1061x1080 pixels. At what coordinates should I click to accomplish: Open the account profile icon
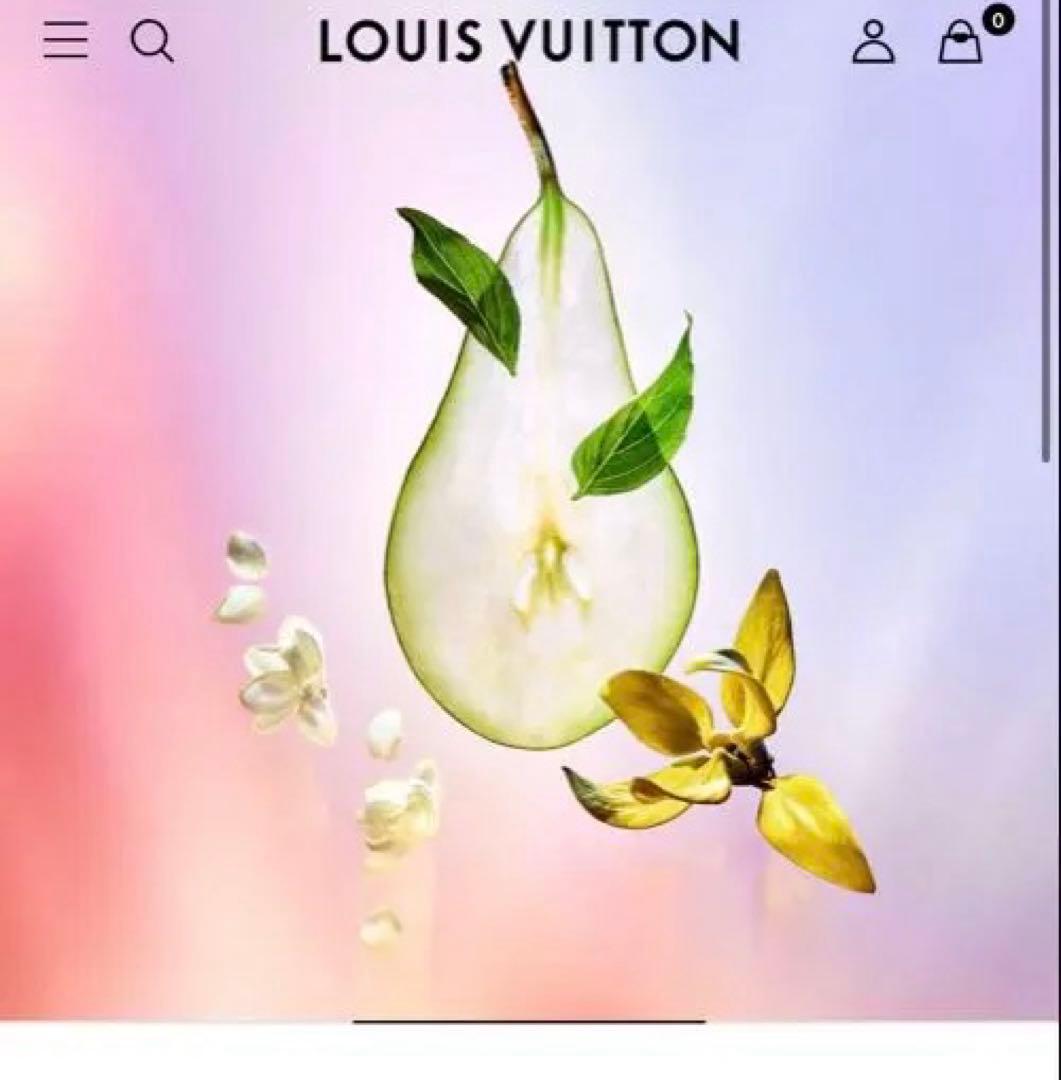point(873,42)
